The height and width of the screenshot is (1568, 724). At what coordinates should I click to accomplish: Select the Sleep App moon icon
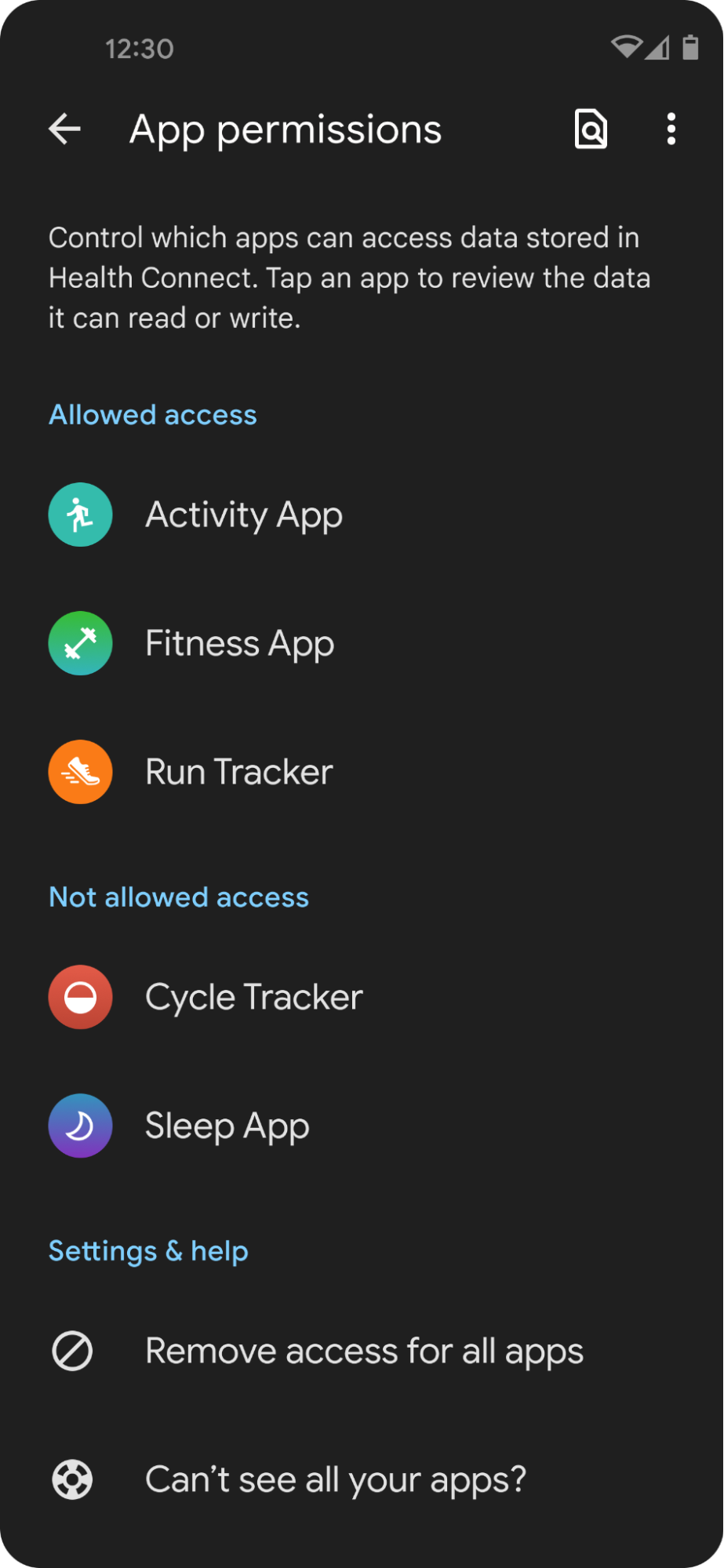tap(80, 1126)
